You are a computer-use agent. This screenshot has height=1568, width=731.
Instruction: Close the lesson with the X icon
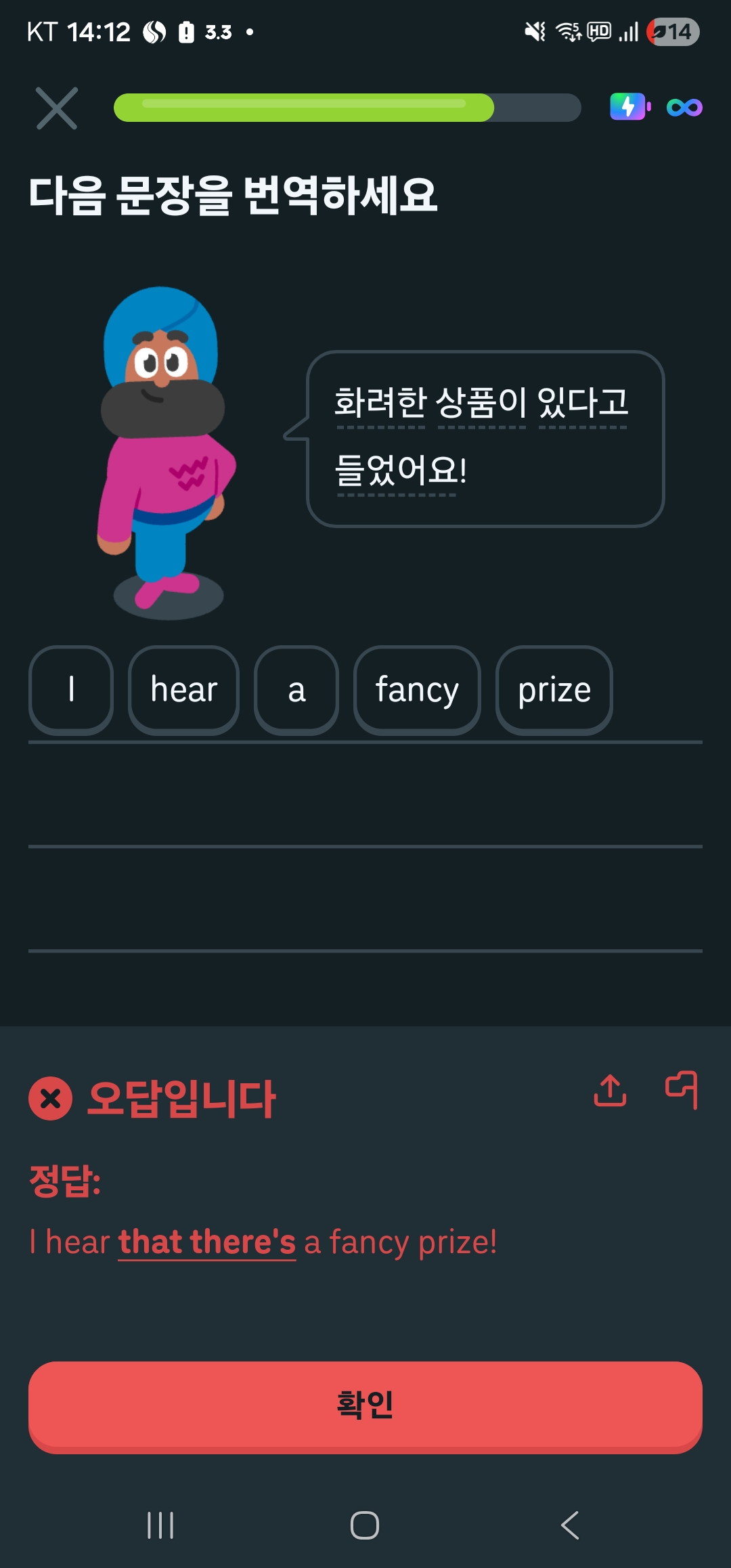point(57,108)
